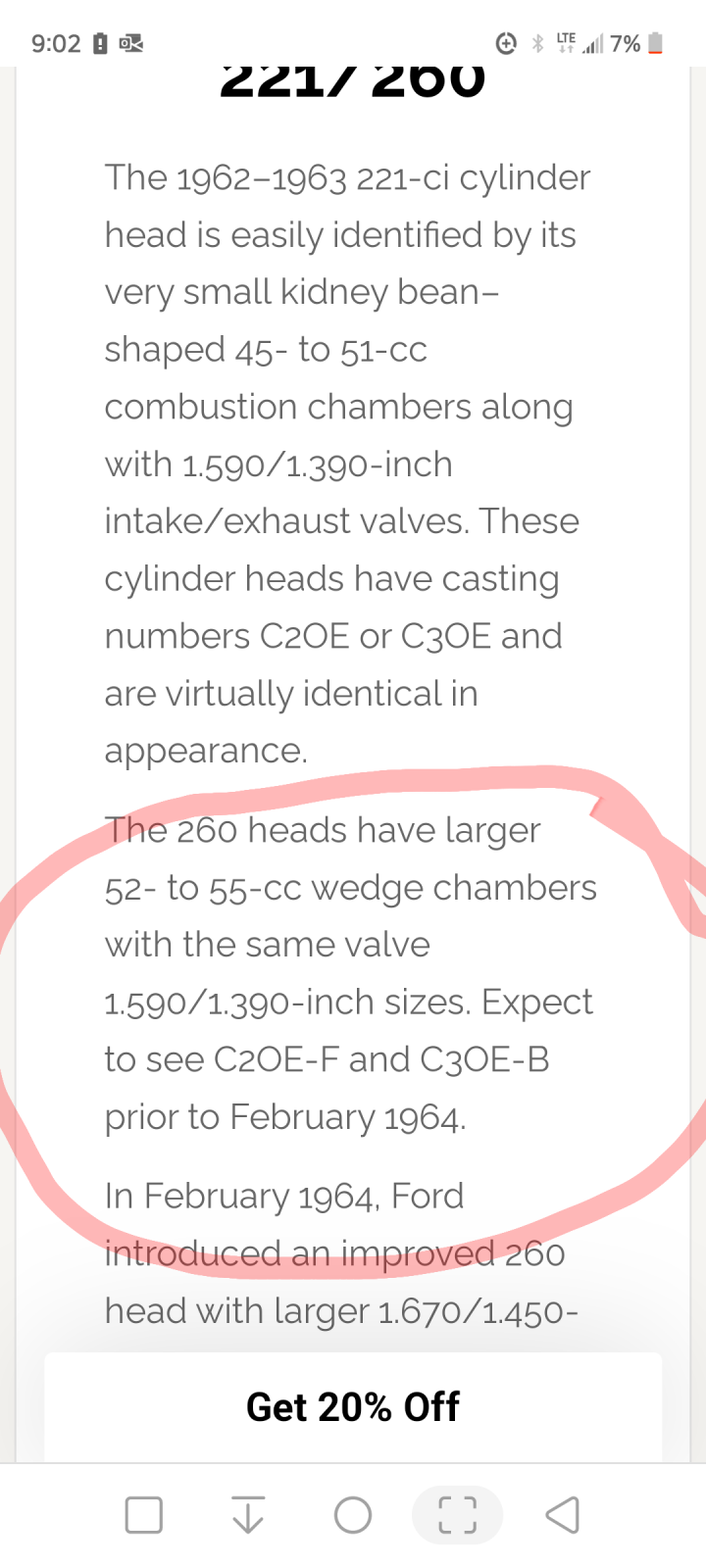Tap the screen capture frame icon

click(457, 1515)
